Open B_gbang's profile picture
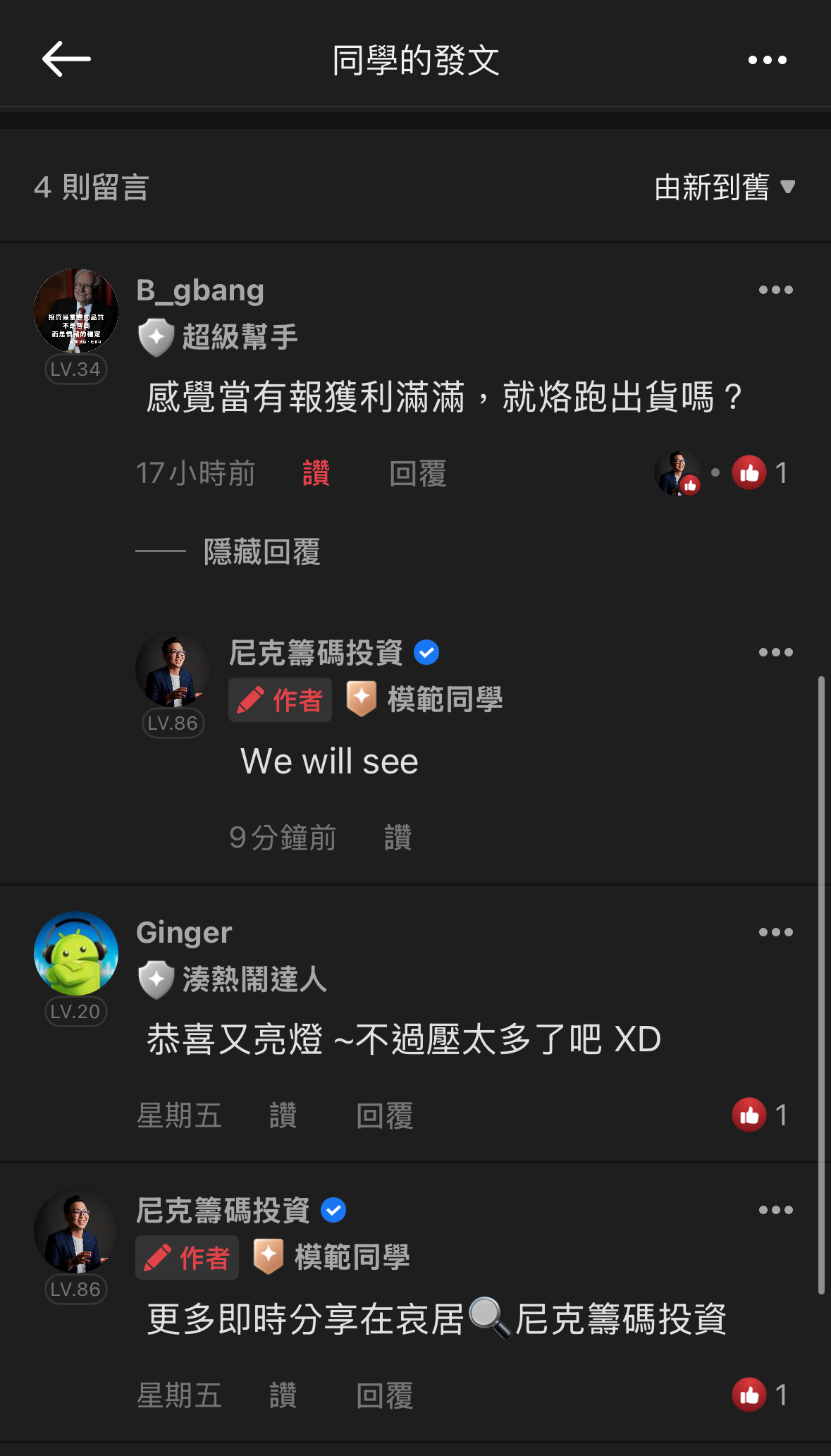 tap(76, 311)
